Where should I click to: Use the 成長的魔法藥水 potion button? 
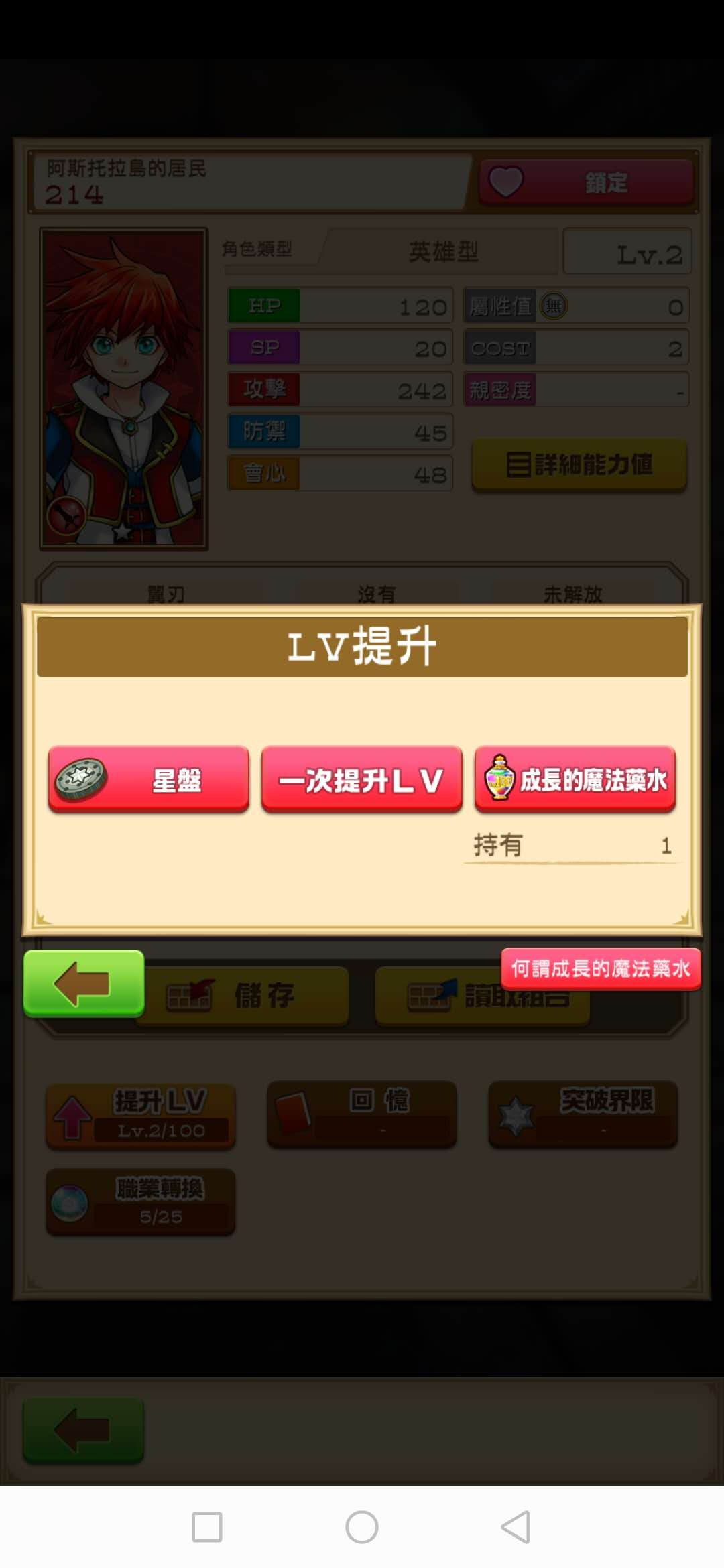[x=575, y=779]
